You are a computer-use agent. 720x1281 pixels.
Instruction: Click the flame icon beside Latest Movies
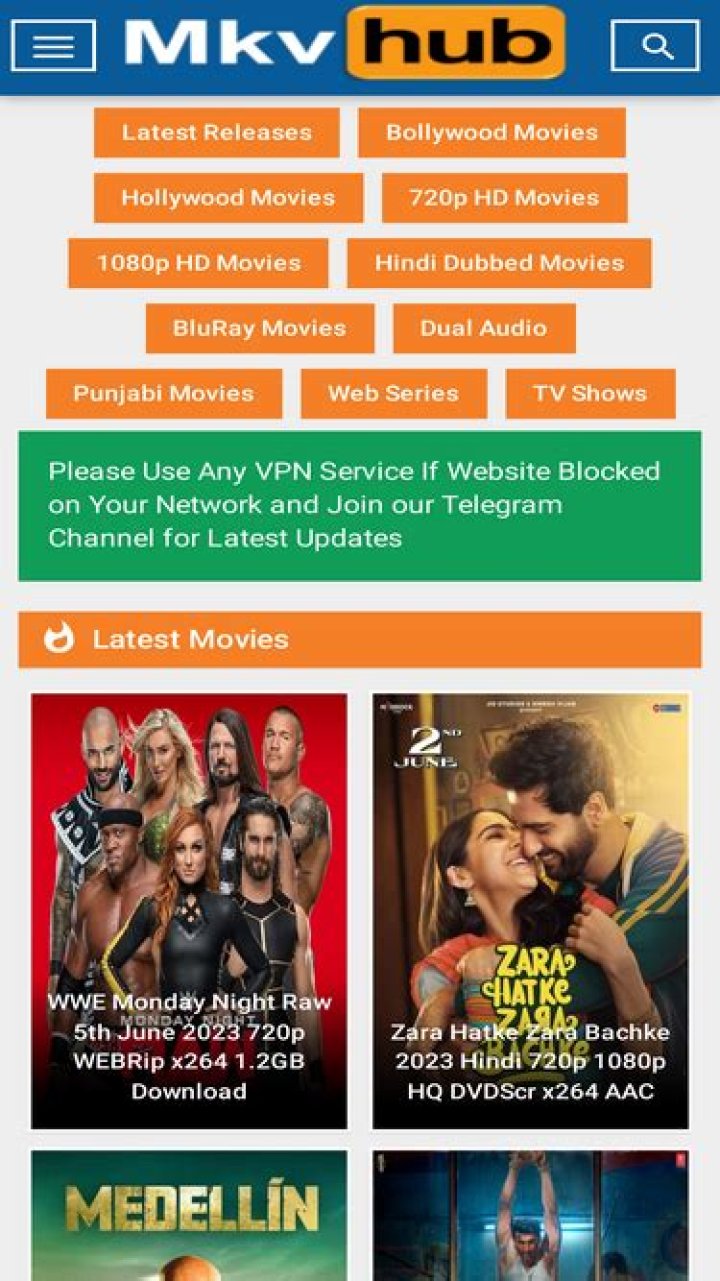(60, 639)
